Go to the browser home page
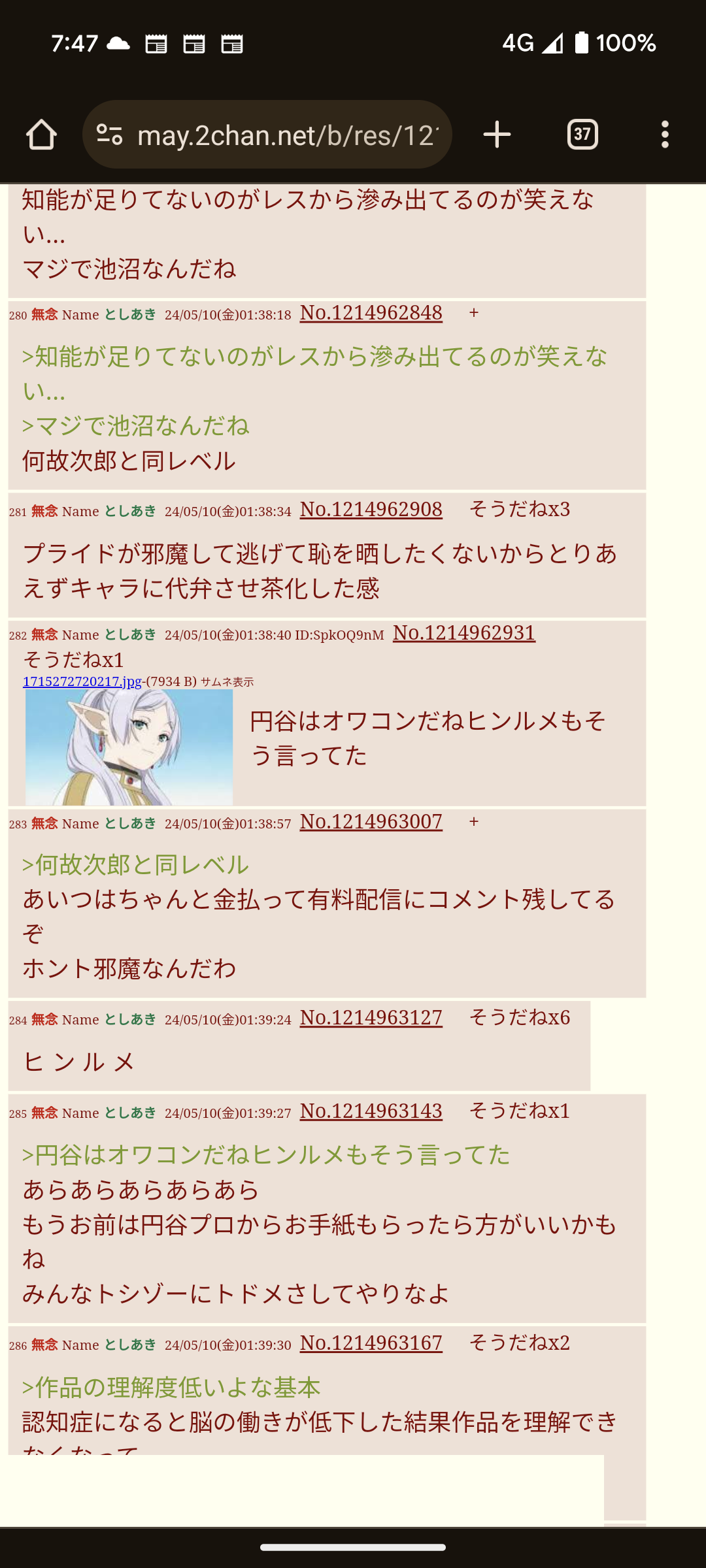This screenshot has height=1568, width=706. click(x=41, y=135)
